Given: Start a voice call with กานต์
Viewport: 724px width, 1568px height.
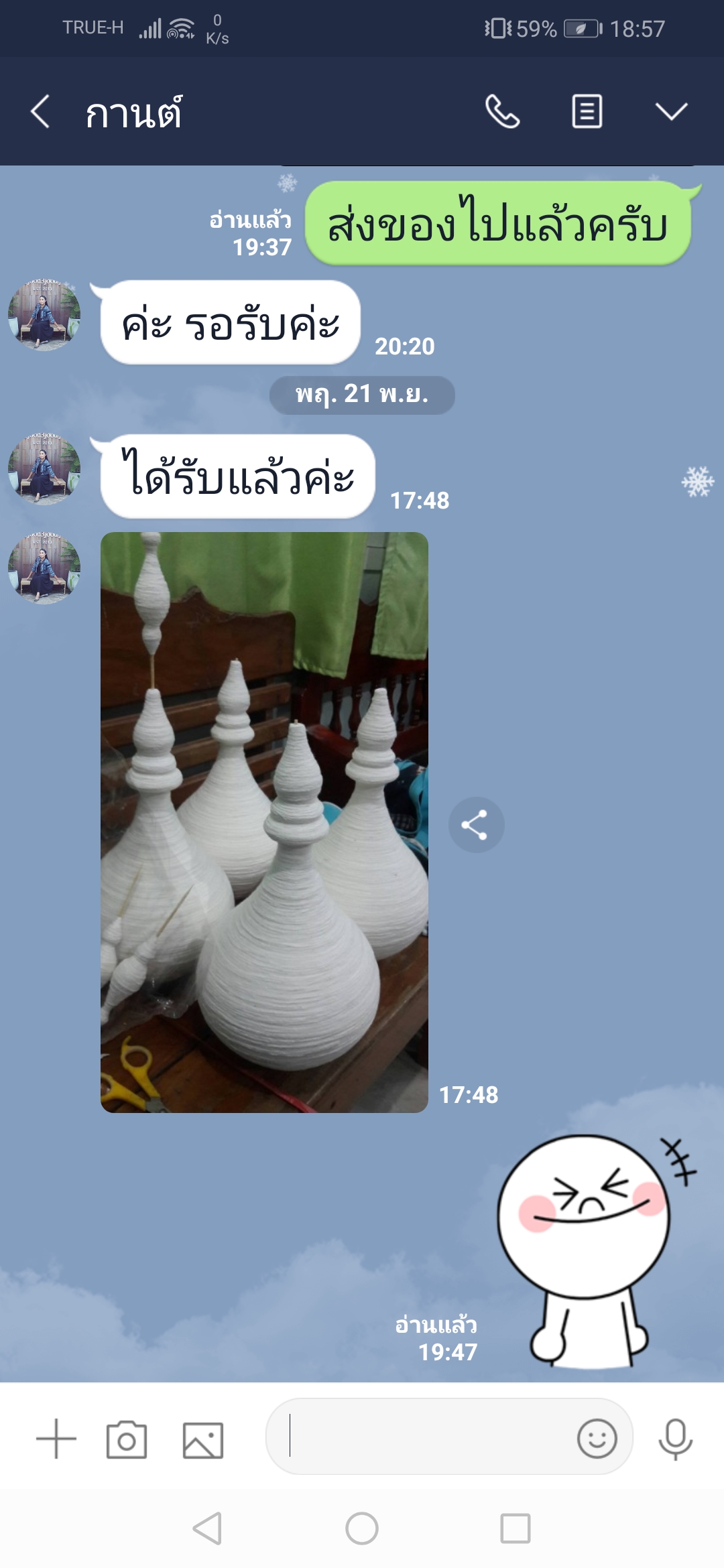Looking at the screenshot, I should click(x=502, y=111).
